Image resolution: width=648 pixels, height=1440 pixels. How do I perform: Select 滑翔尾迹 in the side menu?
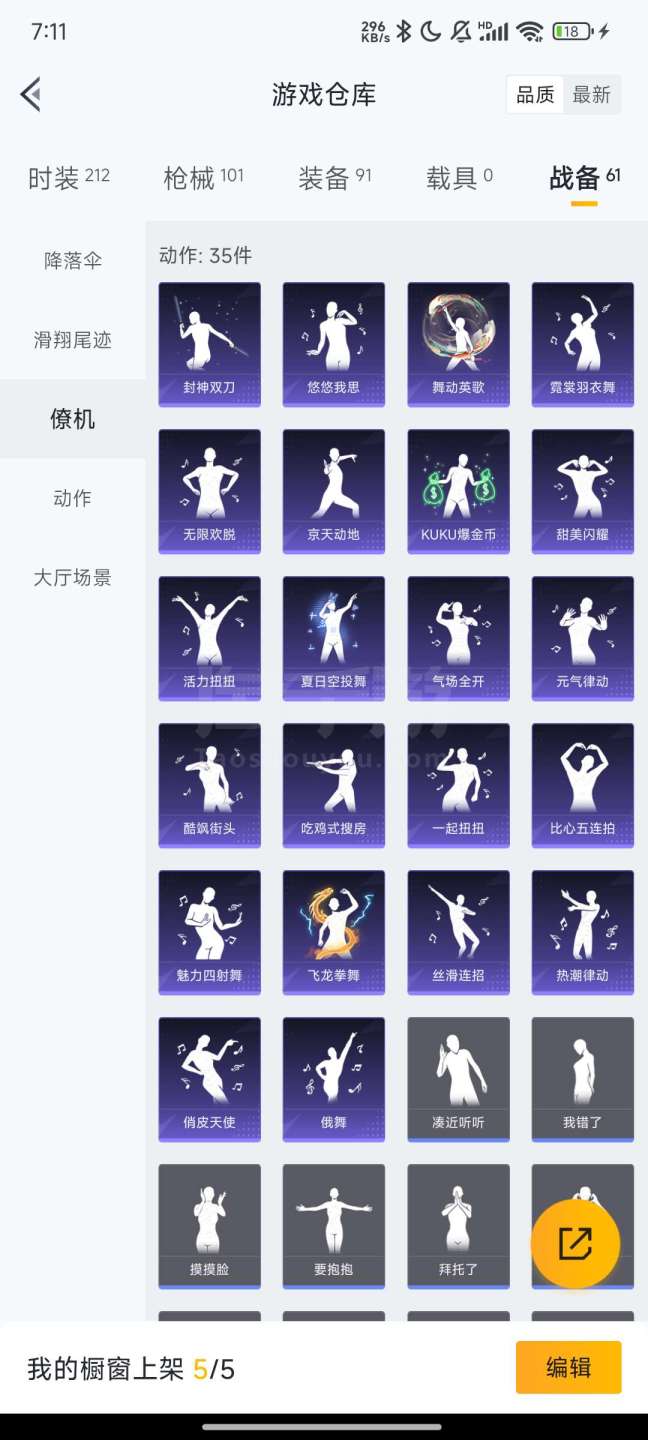coord(73,340)
